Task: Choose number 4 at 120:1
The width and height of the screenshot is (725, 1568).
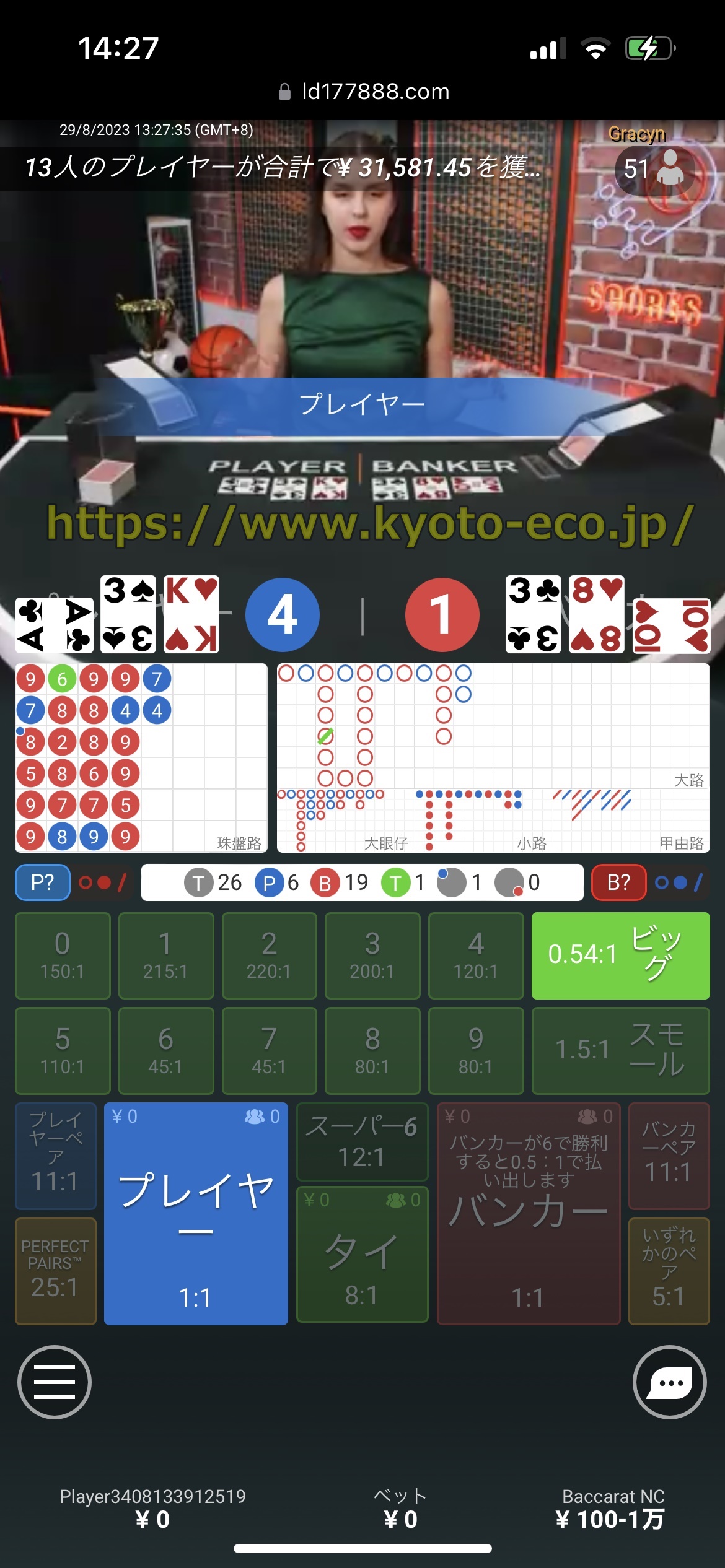Action: point(475,955)
